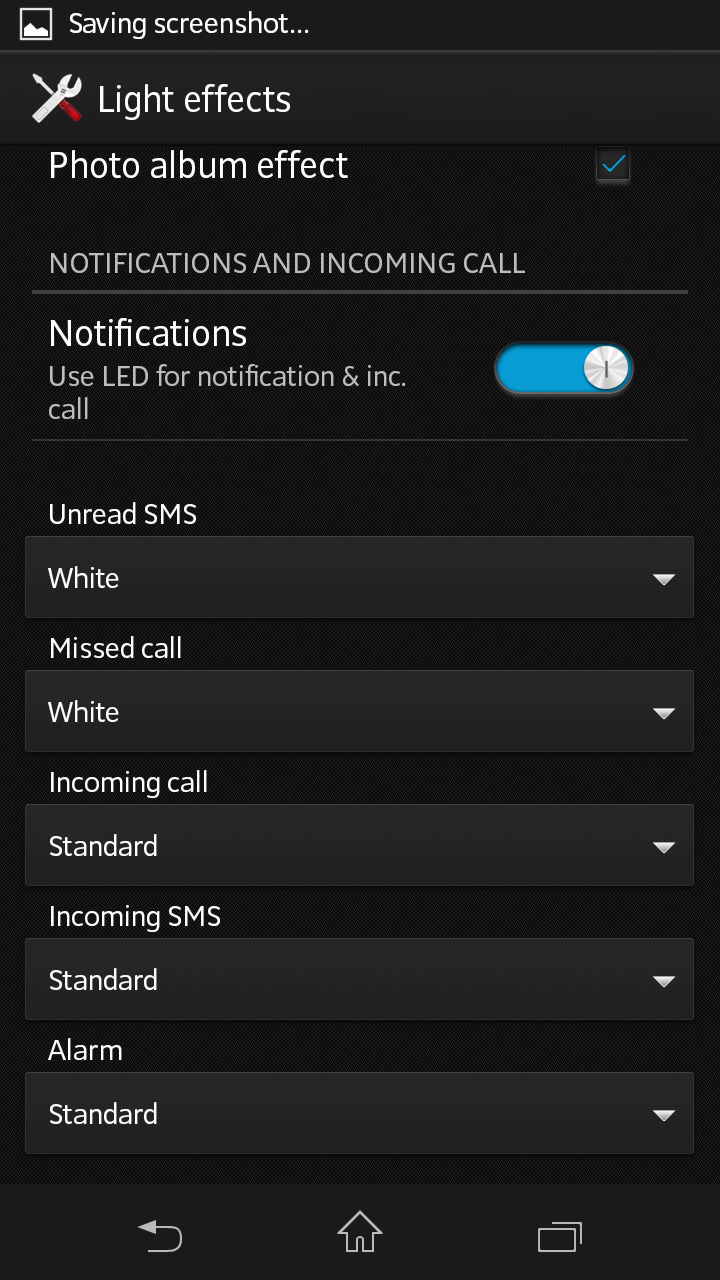720x1280 pixels.
Task: Expand the Missed call color dropdown
Action: click(x=359, y=711)
